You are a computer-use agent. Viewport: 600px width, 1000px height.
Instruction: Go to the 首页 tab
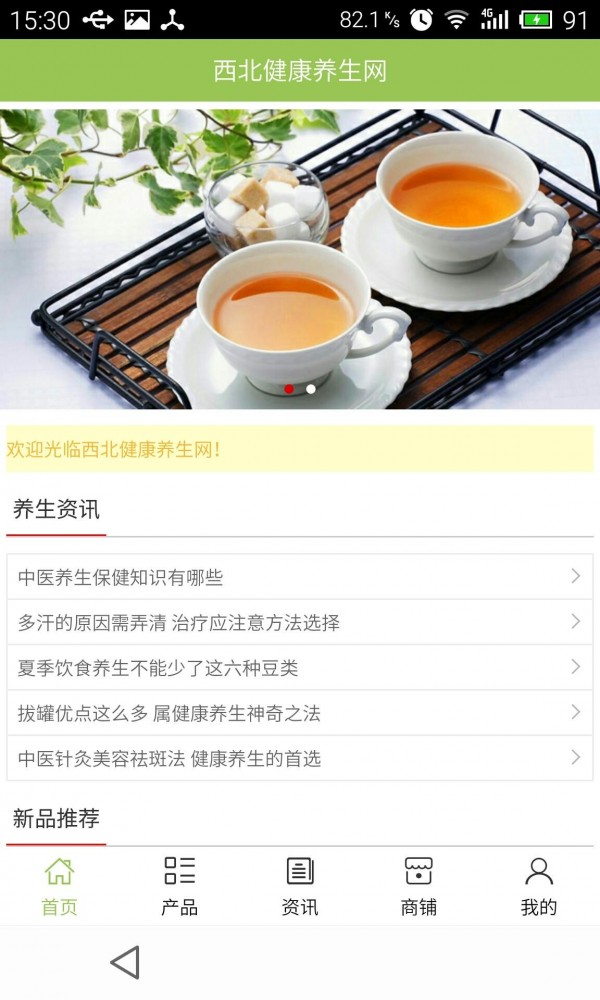(59, 886)
